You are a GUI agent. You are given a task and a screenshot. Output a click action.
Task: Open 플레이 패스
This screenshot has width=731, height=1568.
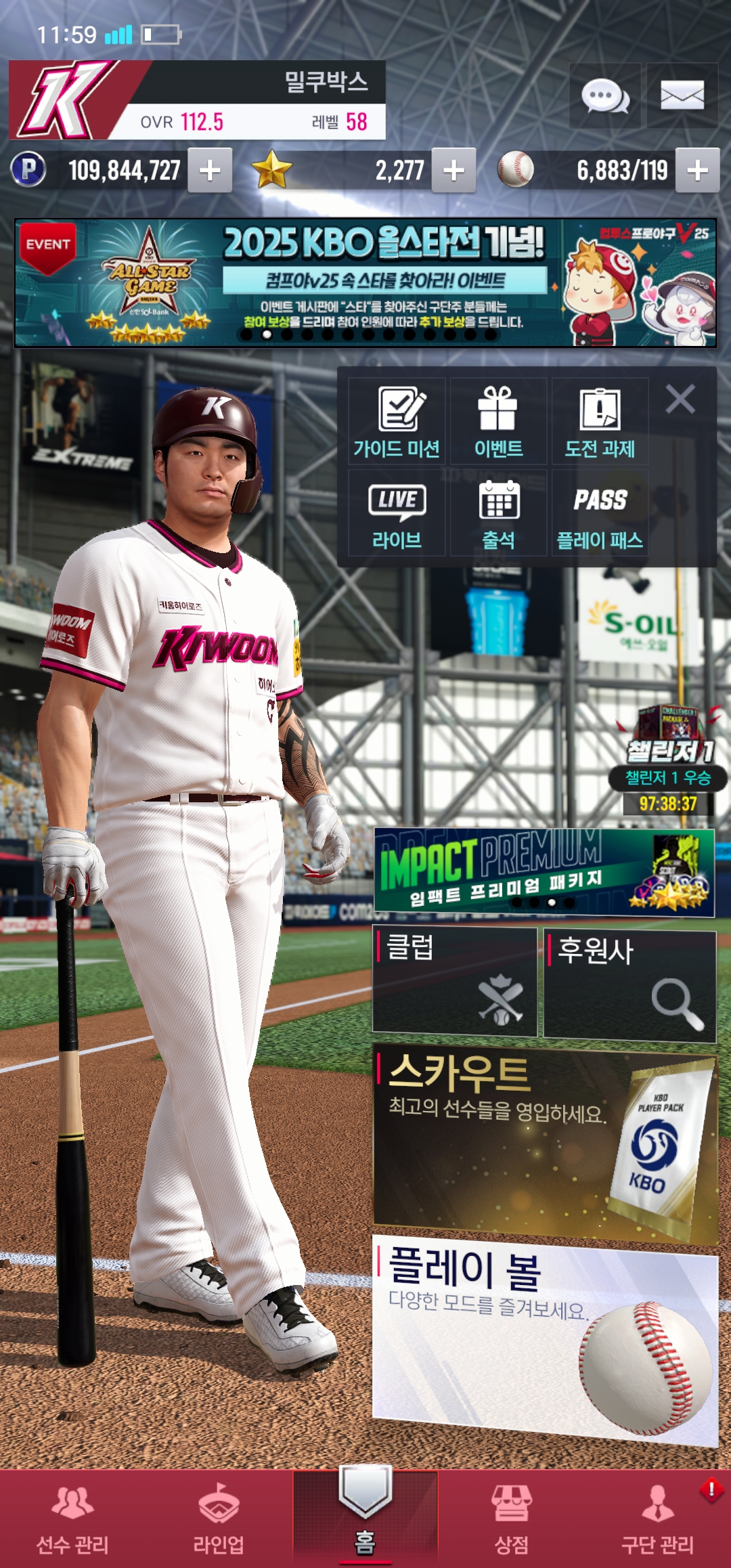pos(600,513)
